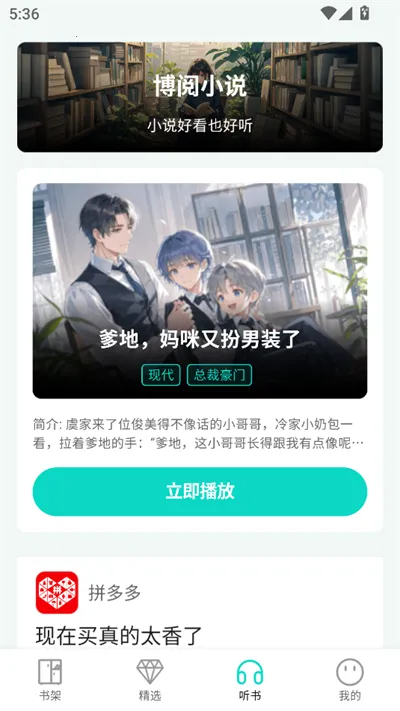Open the 拼多多 ad card
The image size is (400, 711).
coord(200,603)
